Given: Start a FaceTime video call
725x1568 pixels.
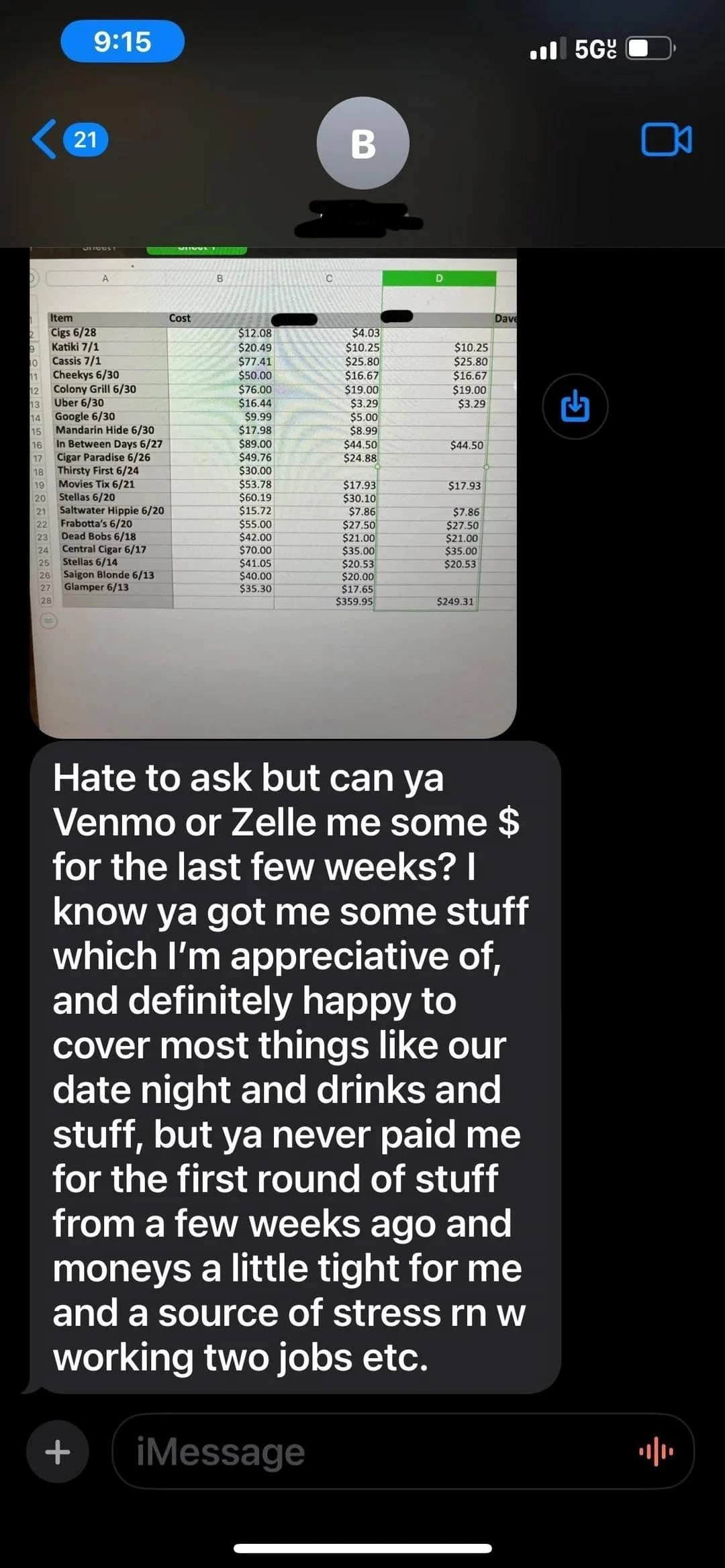Looking at the screenshot, I should point(666,140).
